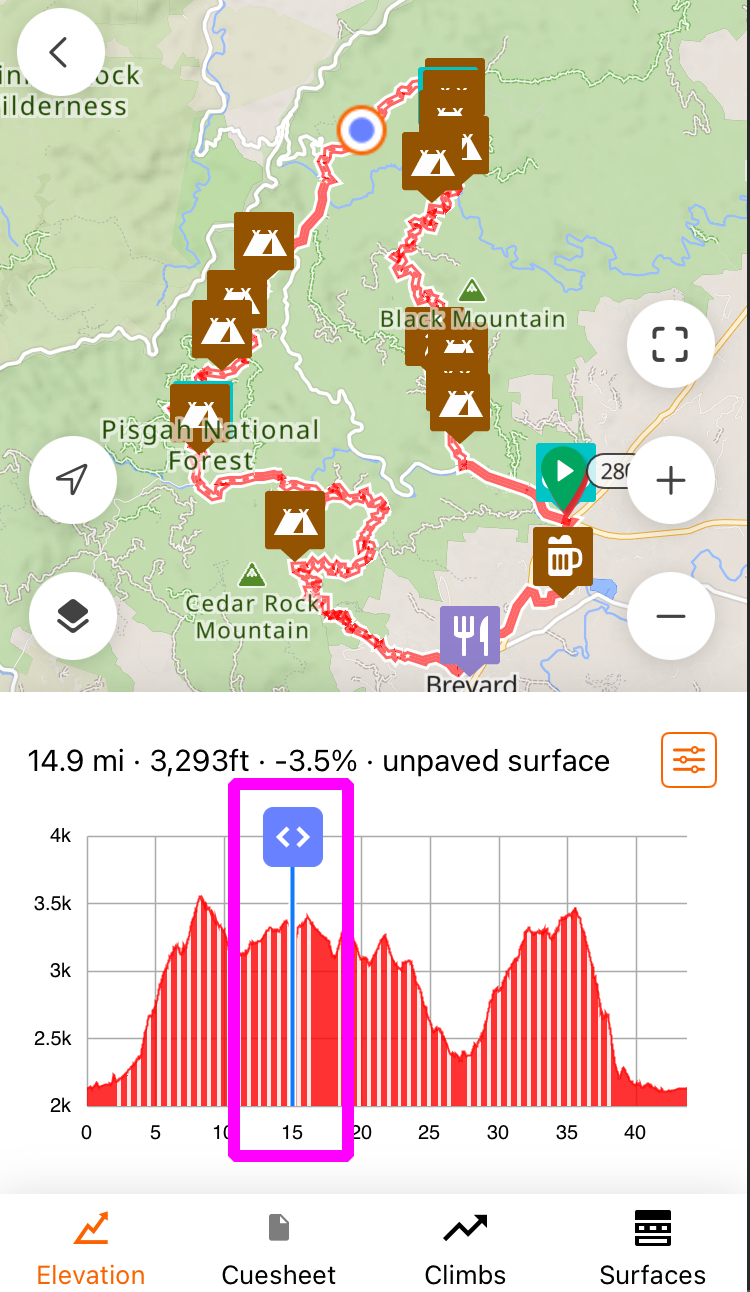Switch to the Climbs tab
Image resolution: width=750 pixels, height=1292 pixels.
coord(465,1247)
